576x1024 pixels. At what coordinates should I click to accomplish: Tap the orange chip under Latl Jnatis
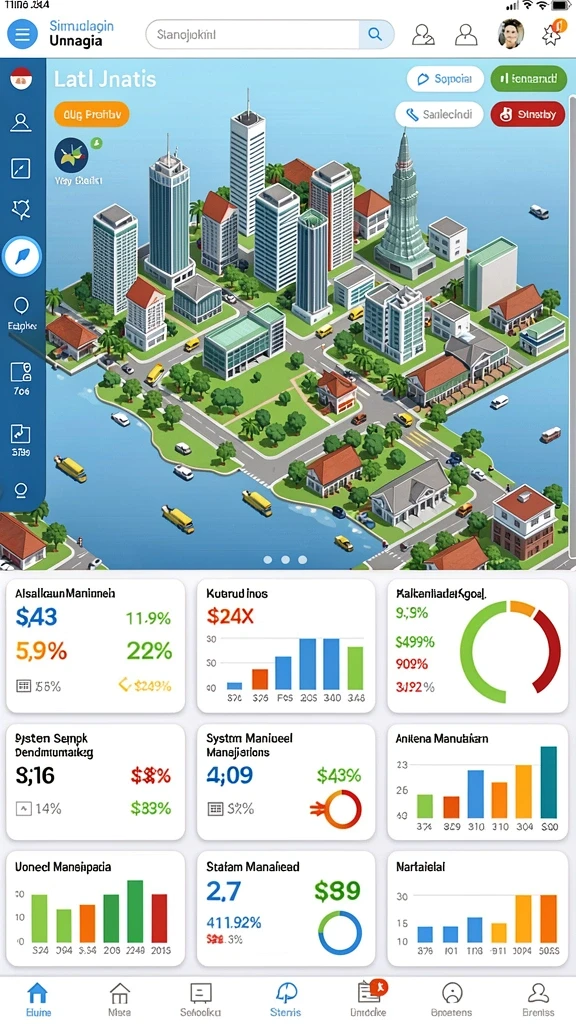click(91, 115)
